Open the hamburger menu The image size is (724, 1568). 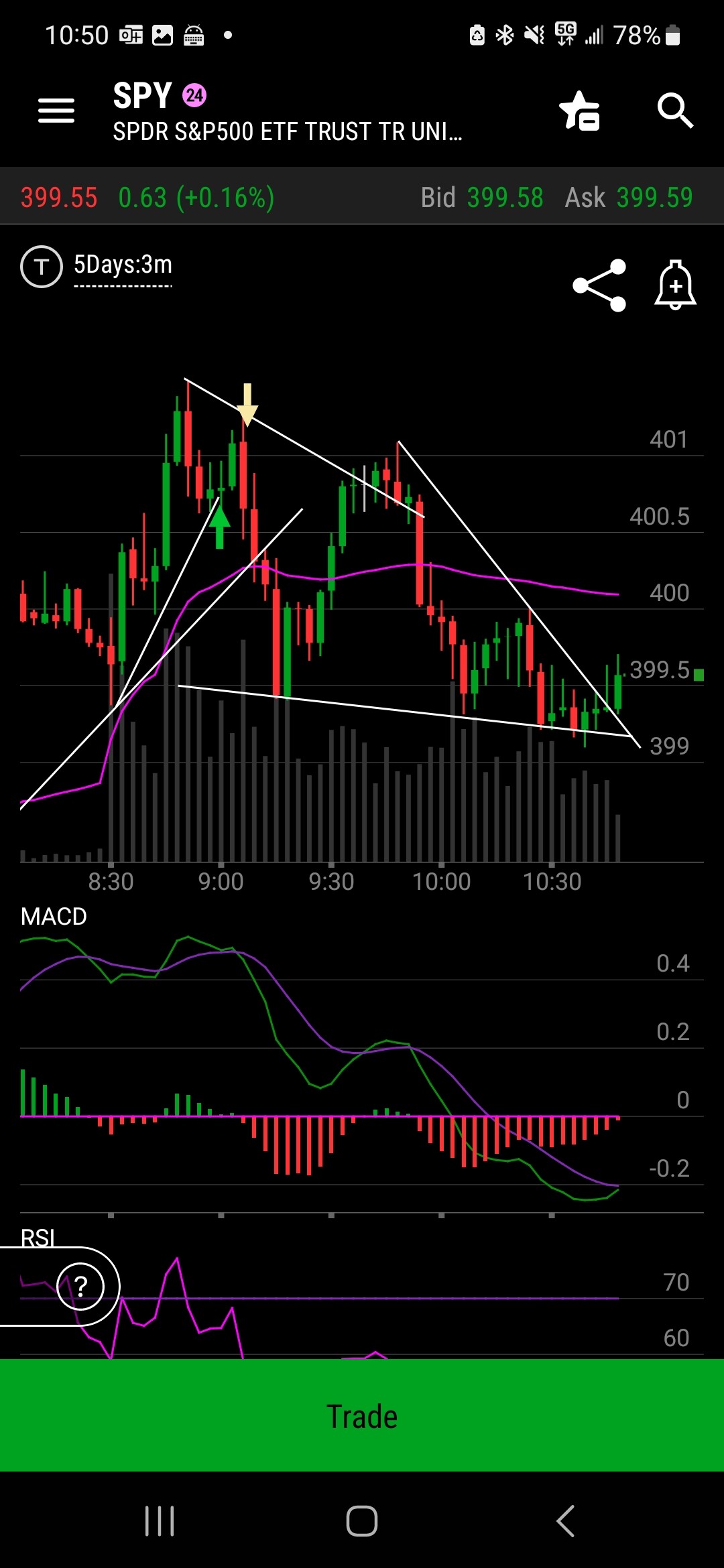[56, 111]
